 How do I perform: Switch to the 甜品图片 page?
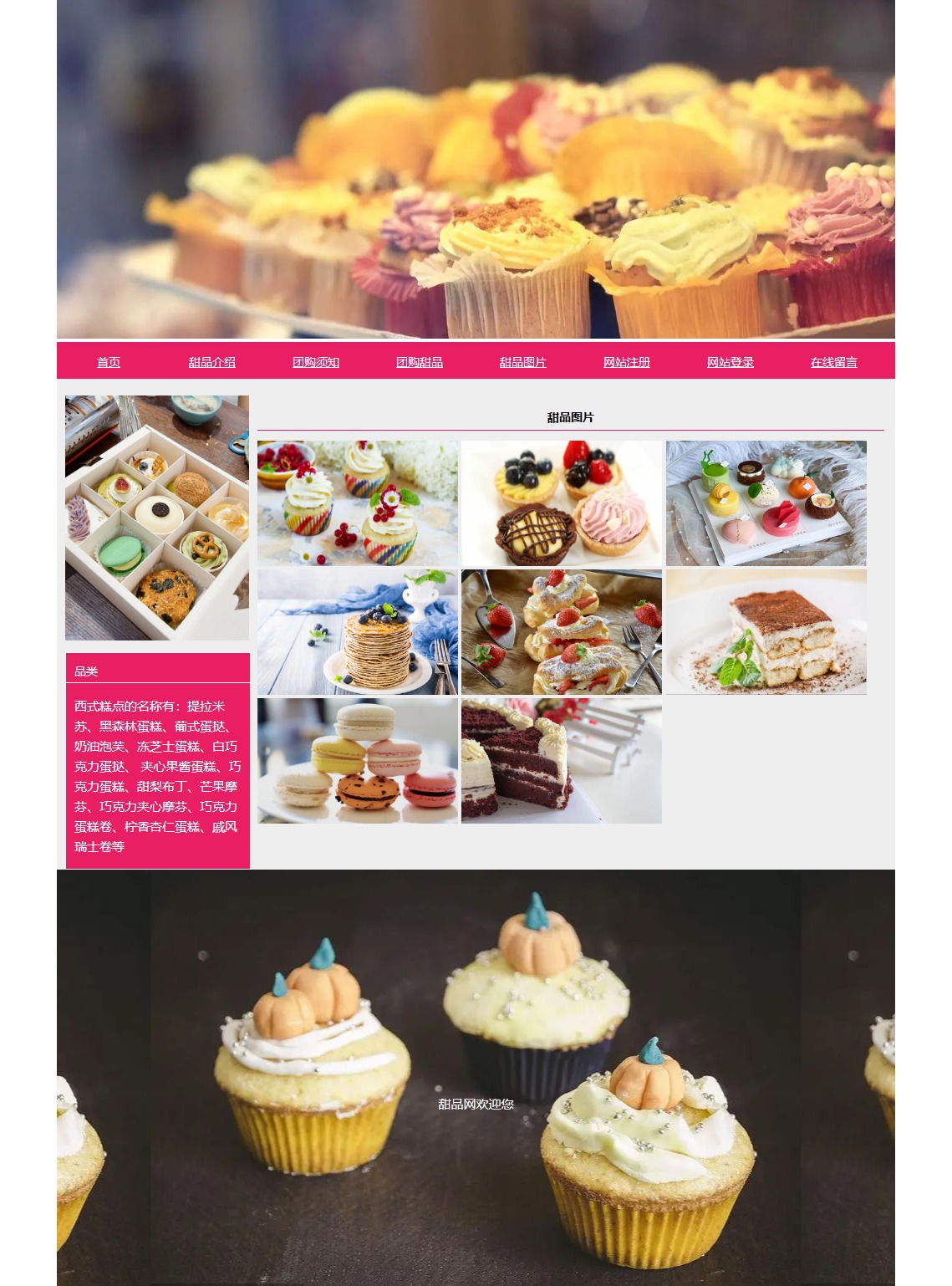point(523,362)
